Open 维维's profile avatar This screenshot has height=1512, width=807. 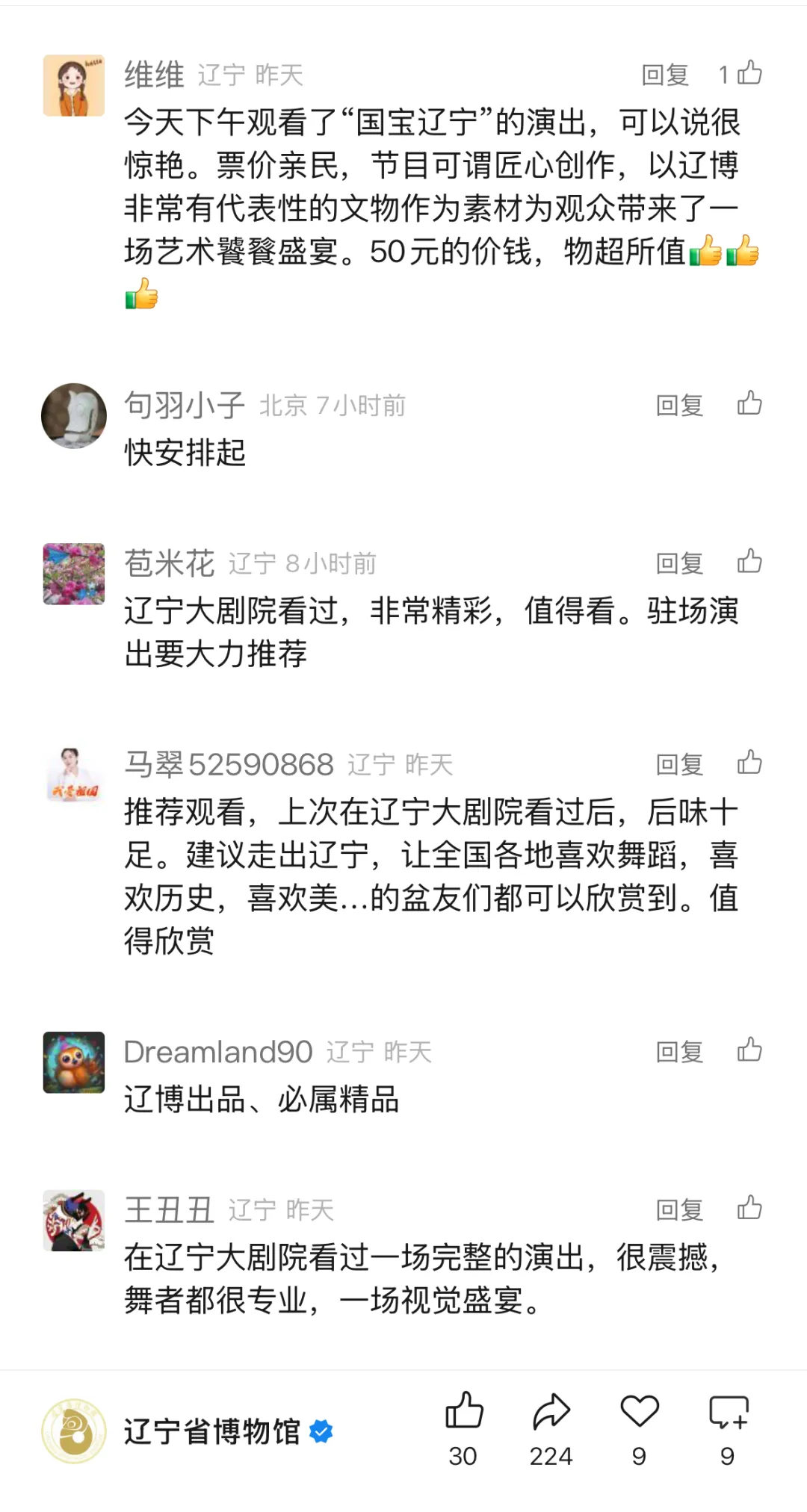tap(73, 85)
